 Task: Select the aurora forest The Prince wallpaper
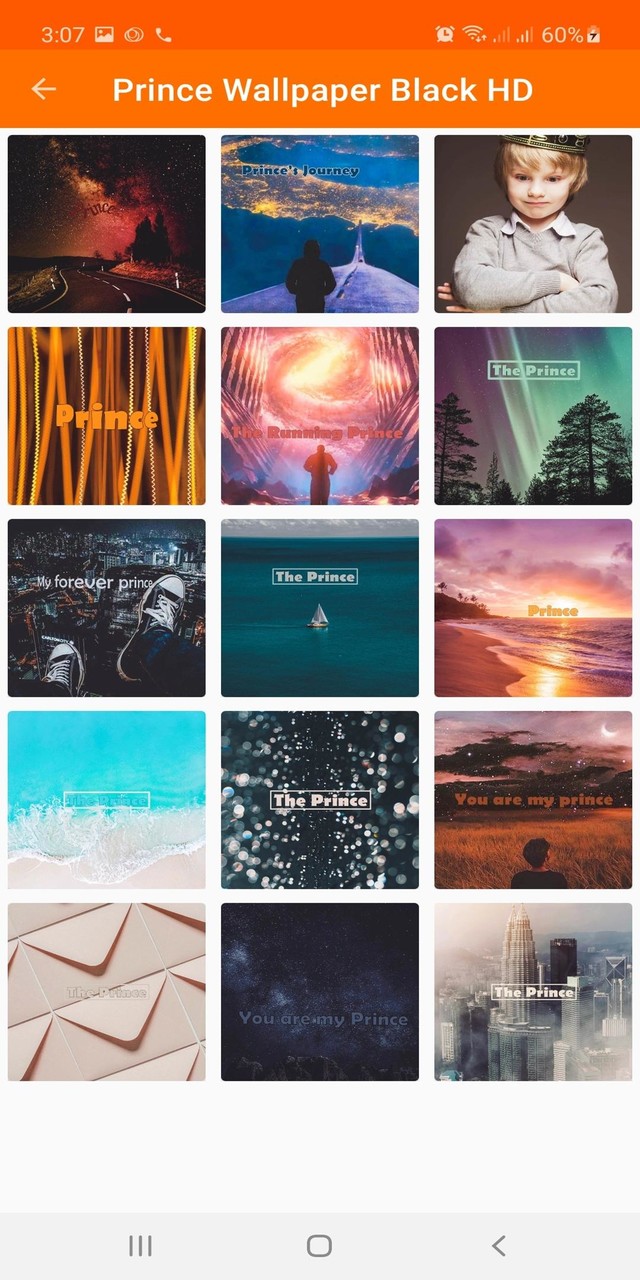(x=533, y=416)
